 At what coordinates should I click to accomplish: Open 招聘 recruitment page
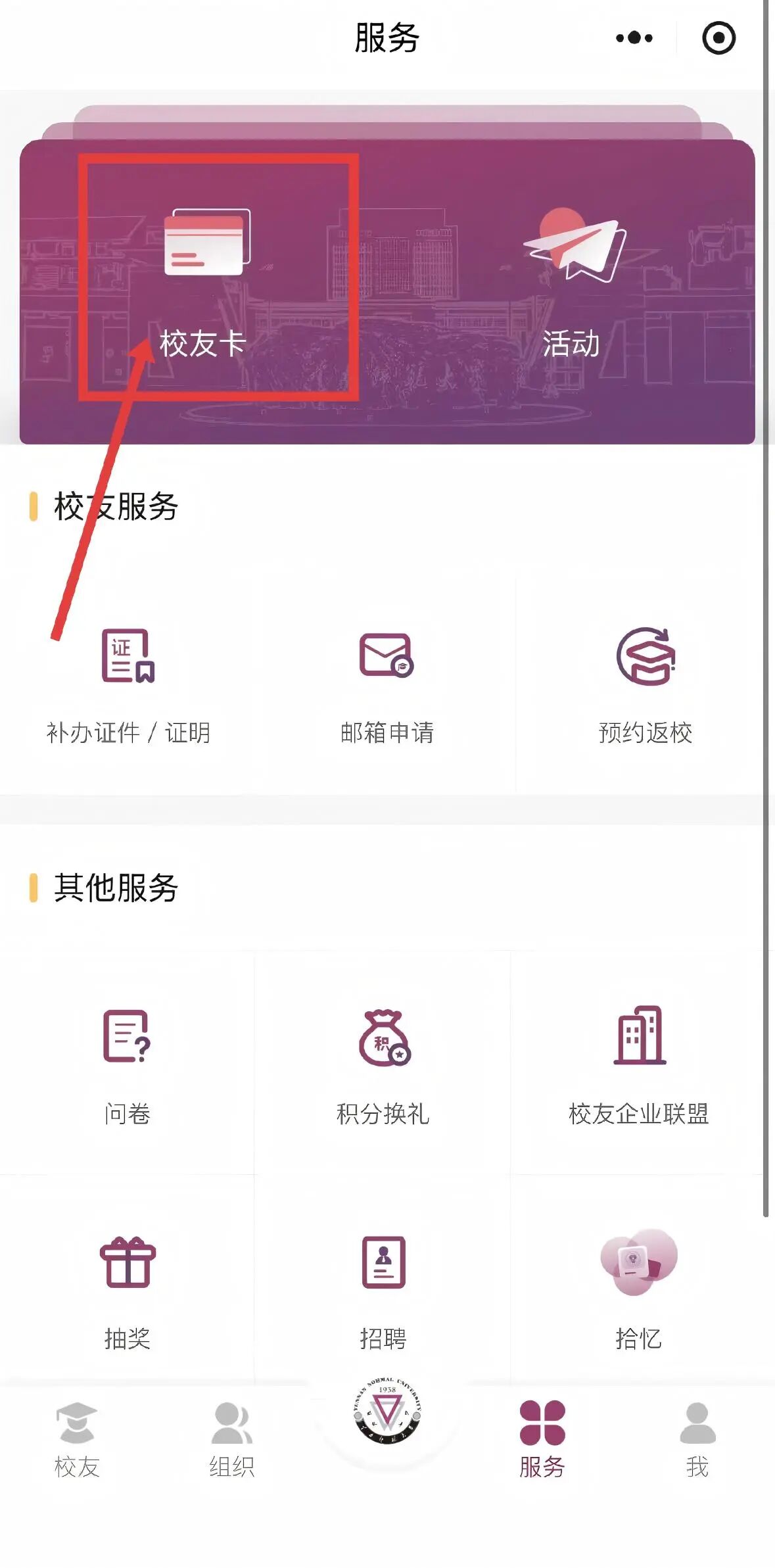point(383,1289)
